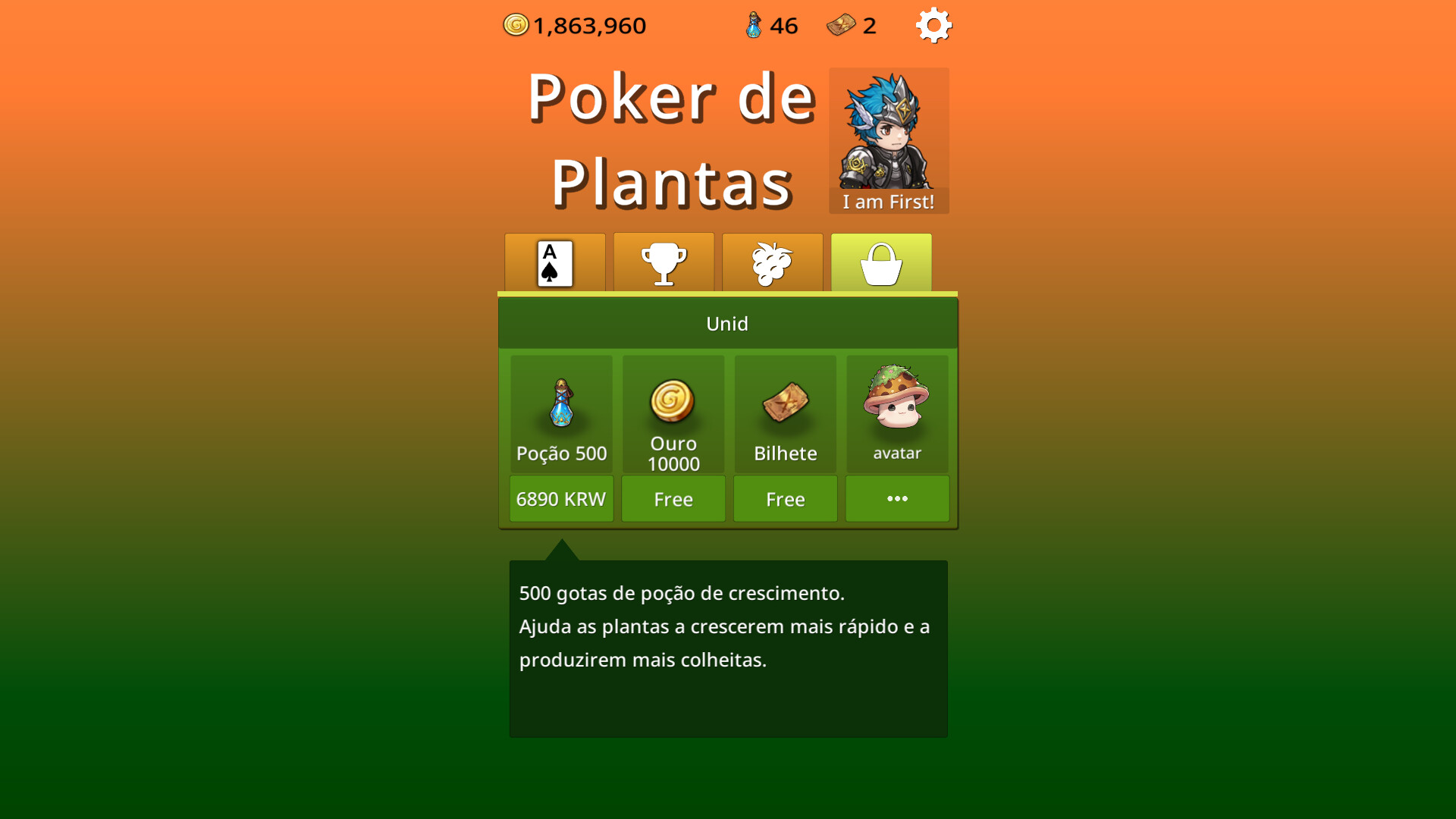Open more options under avatar
The image size is (1456, 819).
[x=897, y=499]
